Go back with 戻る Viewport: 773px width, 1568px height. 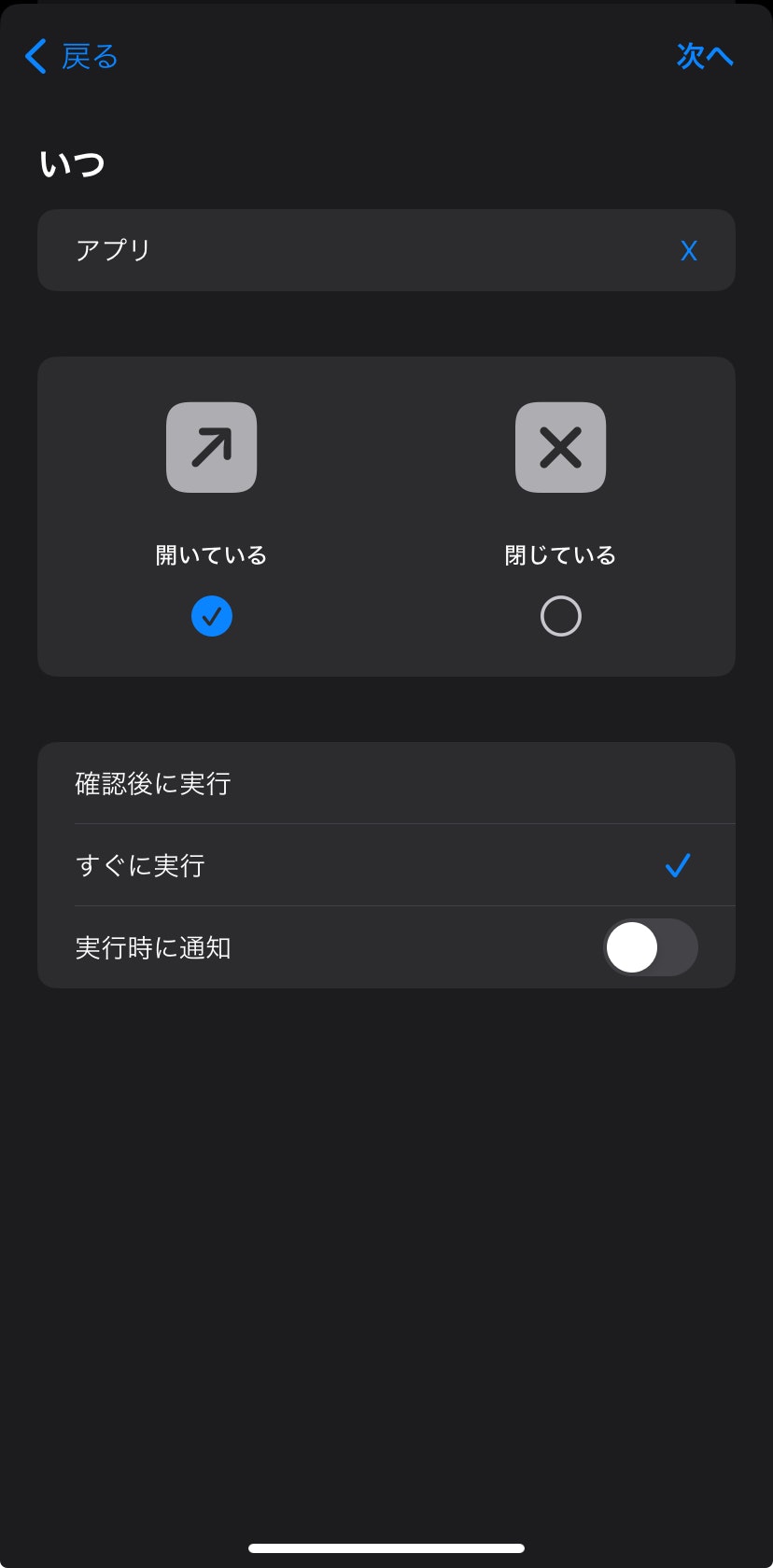(x=72, y=57)
